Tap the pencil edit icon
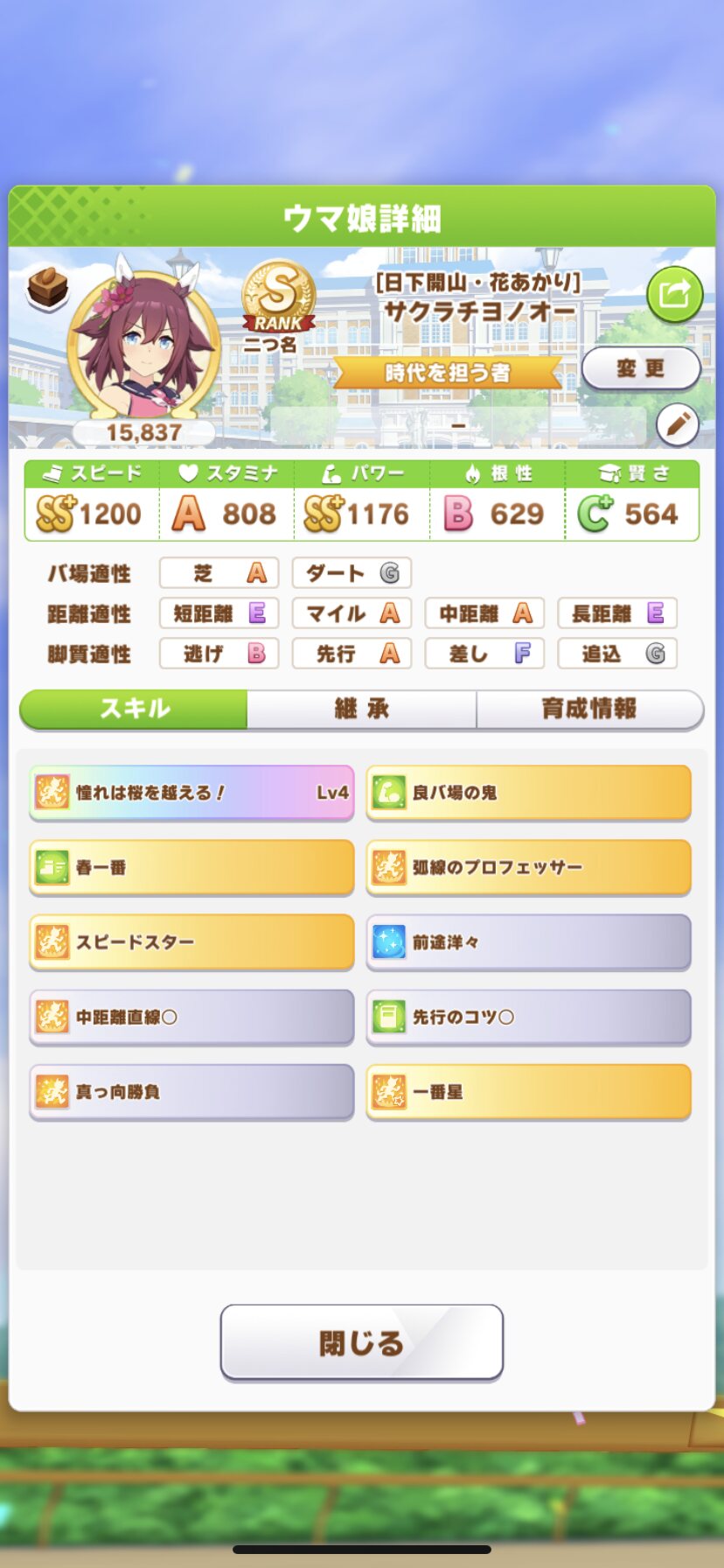 tap(678, 425)
